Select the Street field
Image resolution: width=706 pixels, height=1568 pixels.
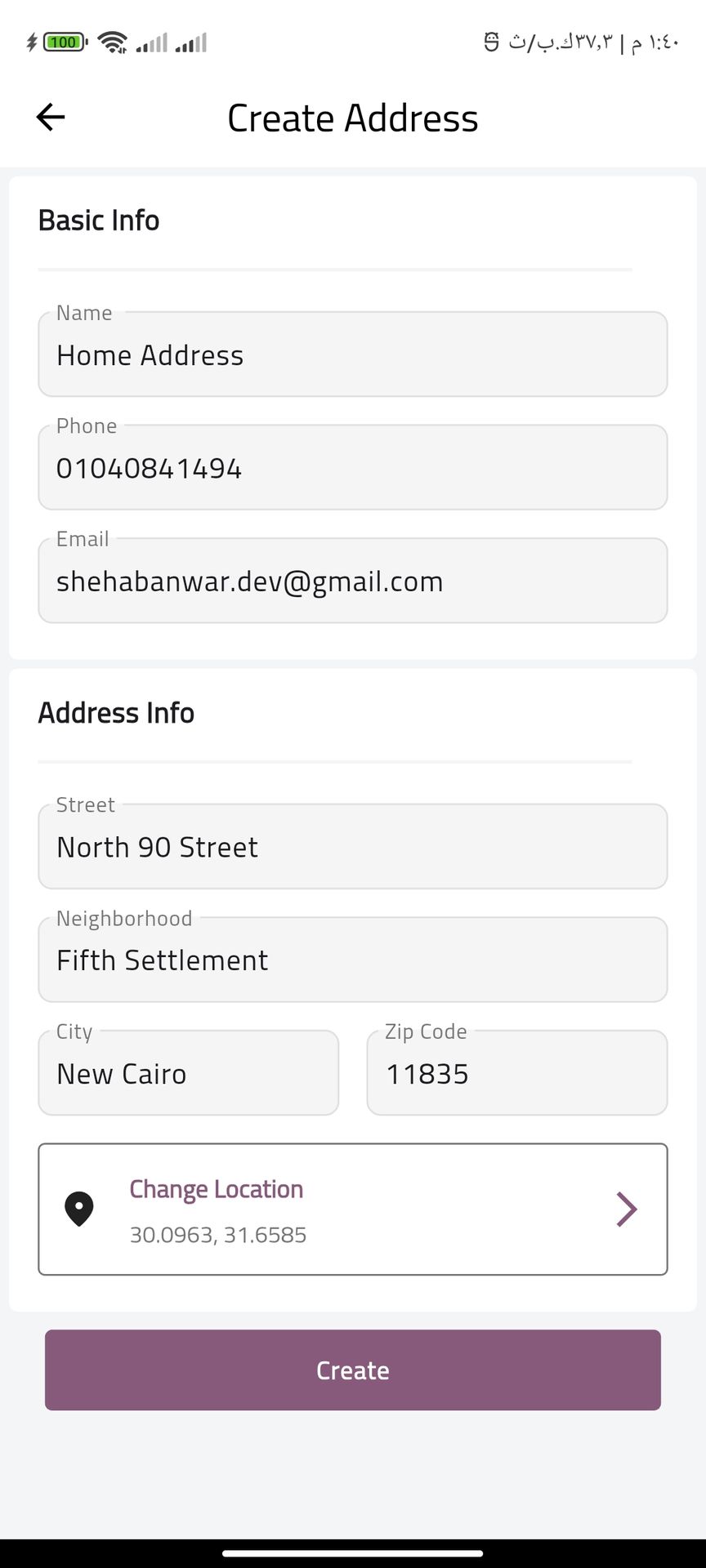352,847
